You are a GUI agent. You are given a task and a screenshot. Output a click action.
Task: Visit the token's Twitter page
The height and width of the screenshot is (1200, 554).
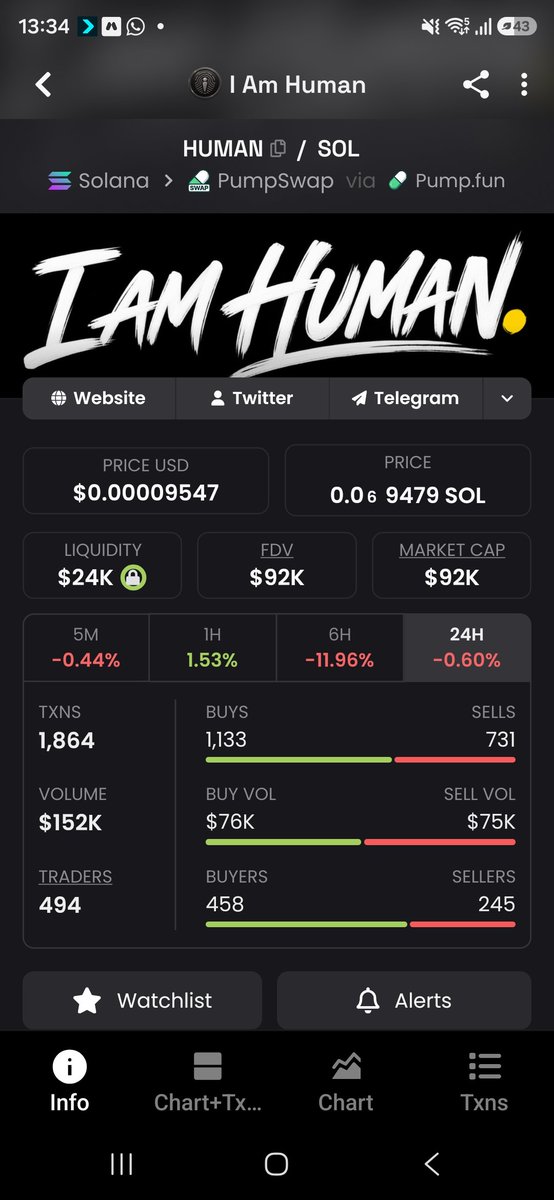tap(252, 398)
